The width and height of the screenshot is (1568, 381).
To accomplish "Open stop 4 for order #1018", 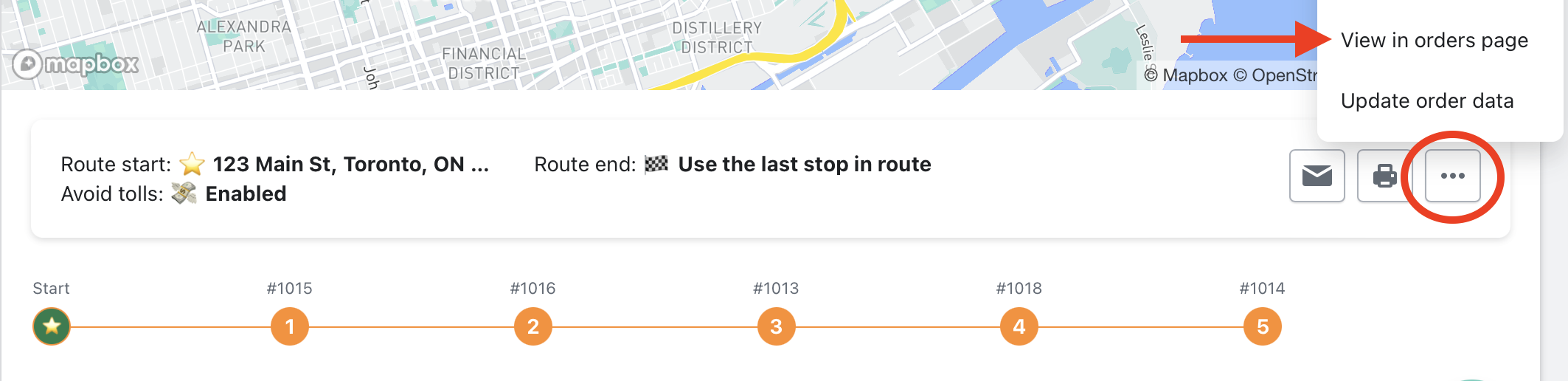I will (x=1019, y=326).
